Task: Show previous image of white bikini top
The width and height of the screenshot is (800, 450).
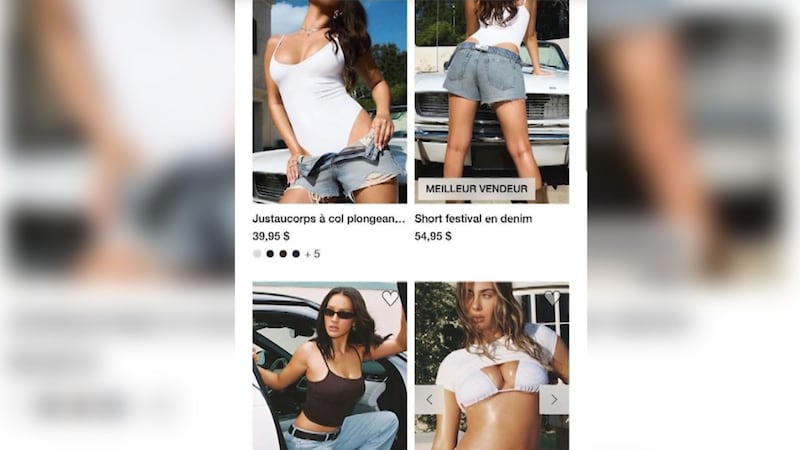Action: click(430, 400)
